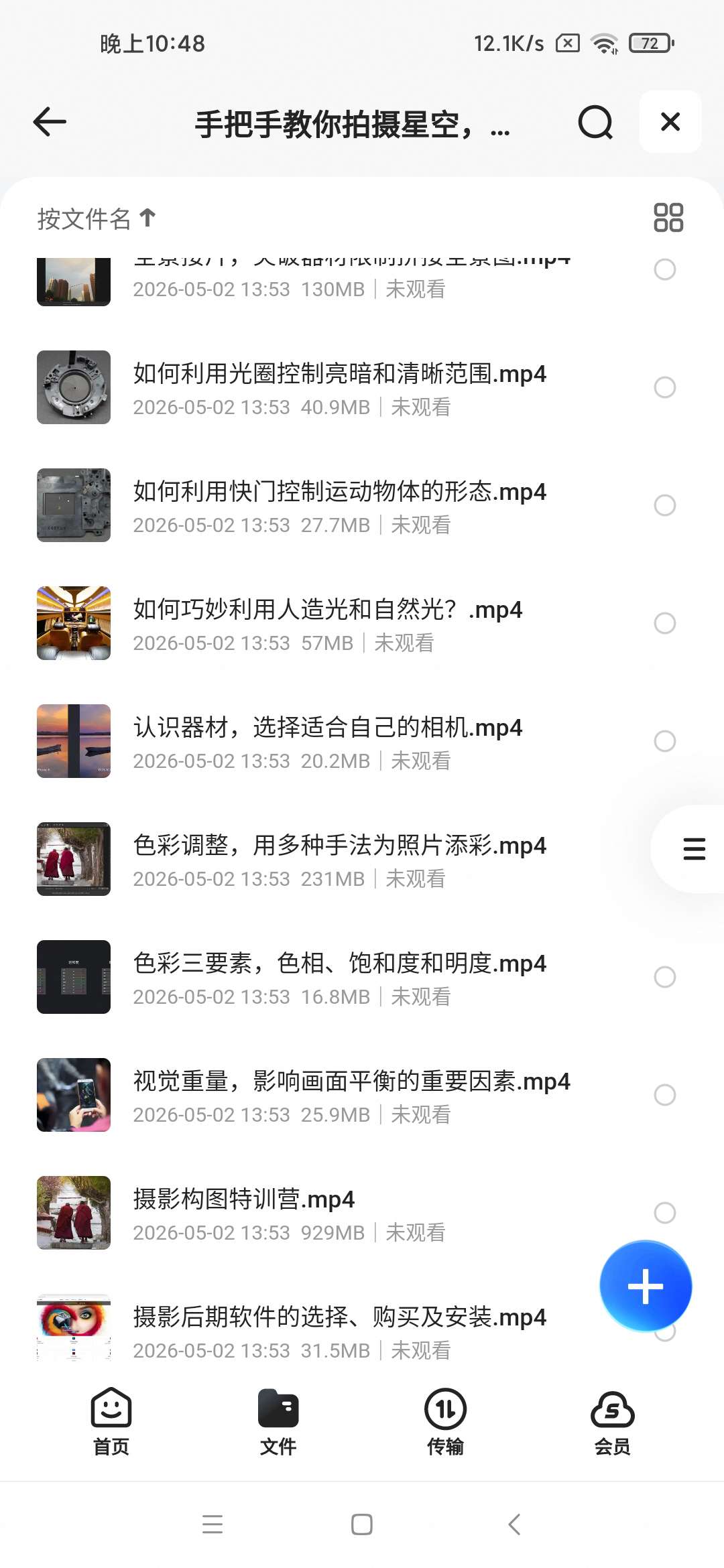Close the folder with the X button

[x=670, y=122]
